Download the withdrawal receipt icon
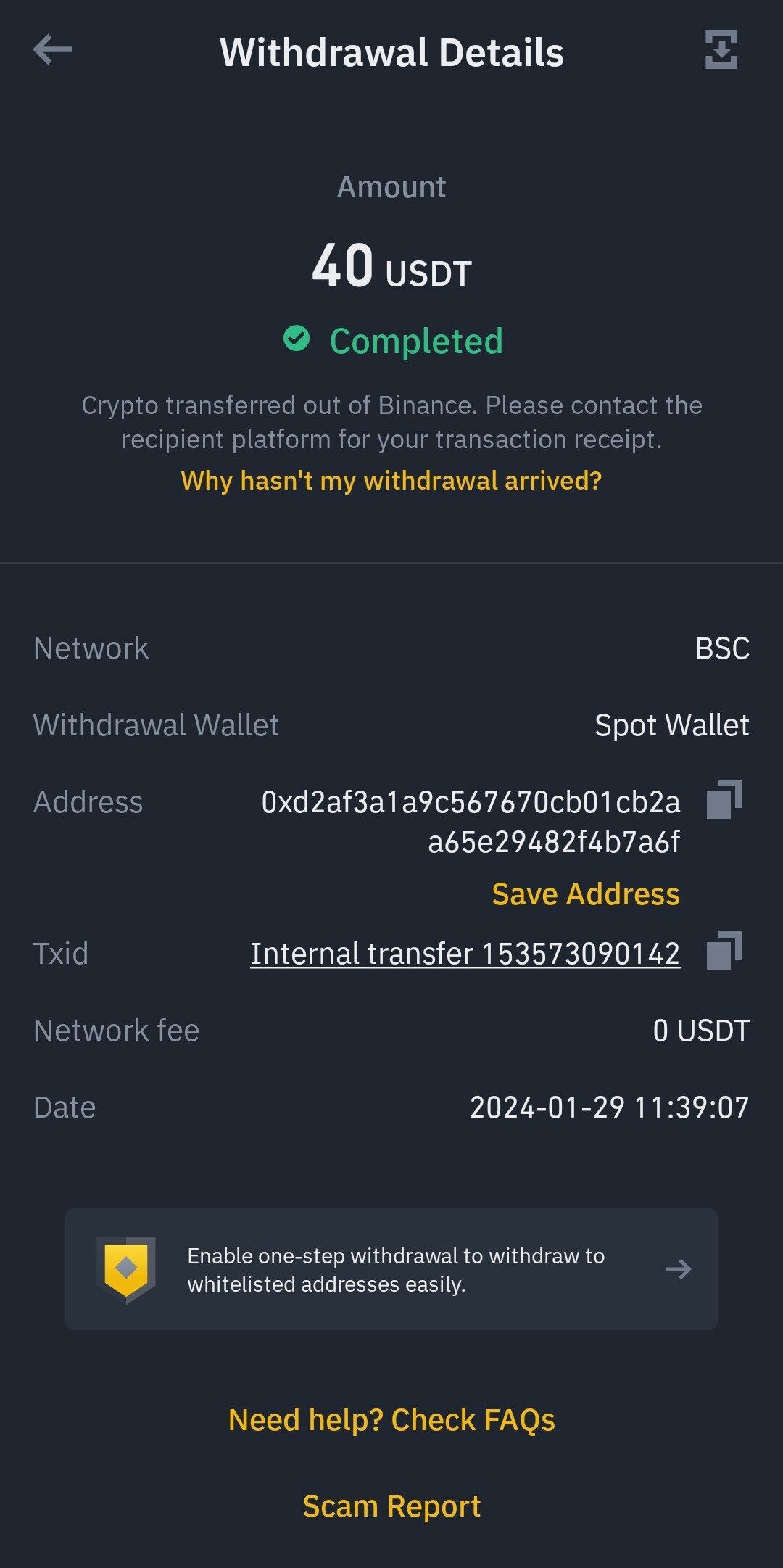The image size is (783, 1568). click(x=721, y=49)
